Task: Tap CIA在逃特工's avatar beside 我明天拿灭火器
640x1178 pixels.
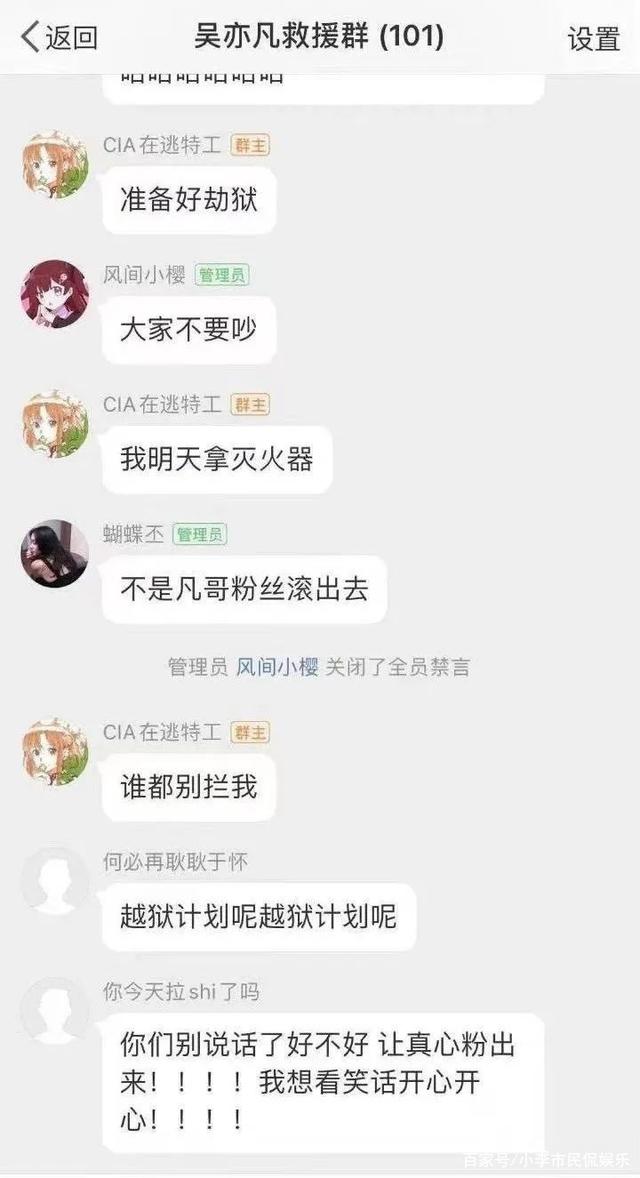Action: tap(55, 423)
